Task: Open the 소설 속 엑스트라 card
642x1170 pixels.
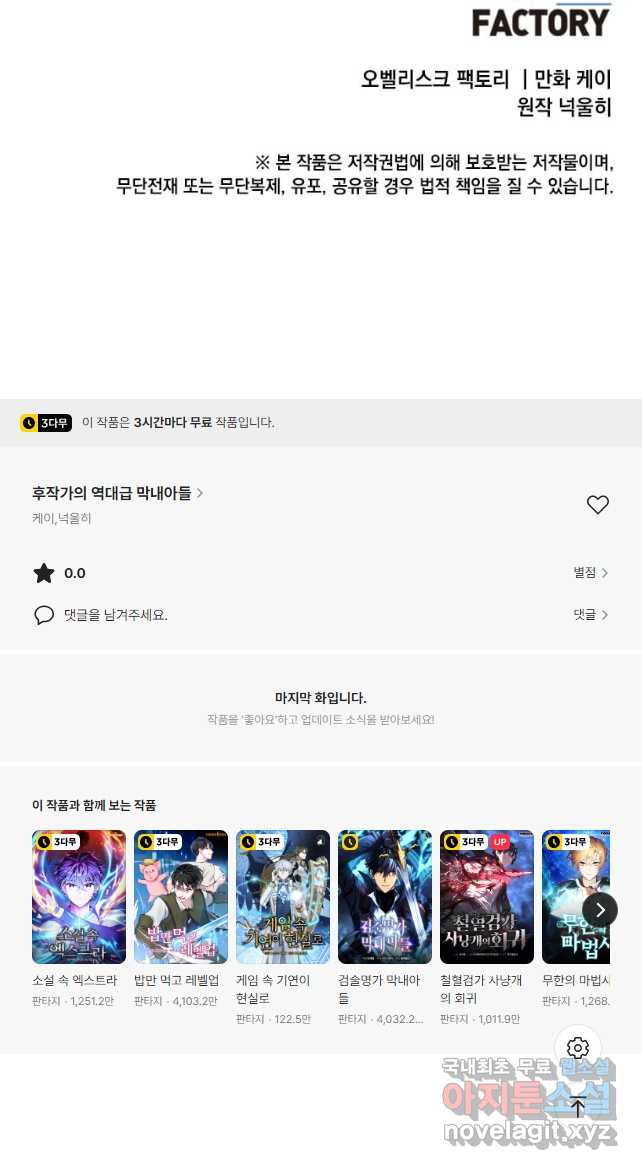Action: [79, 897]
